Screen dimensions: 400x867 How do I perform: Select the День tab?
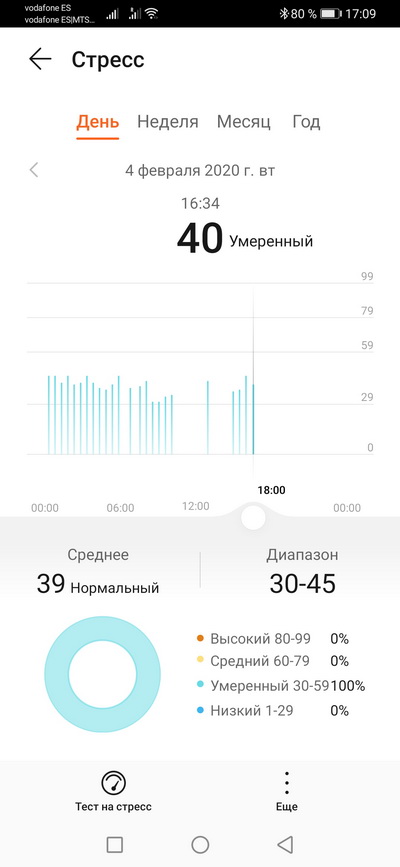[97, 122]
